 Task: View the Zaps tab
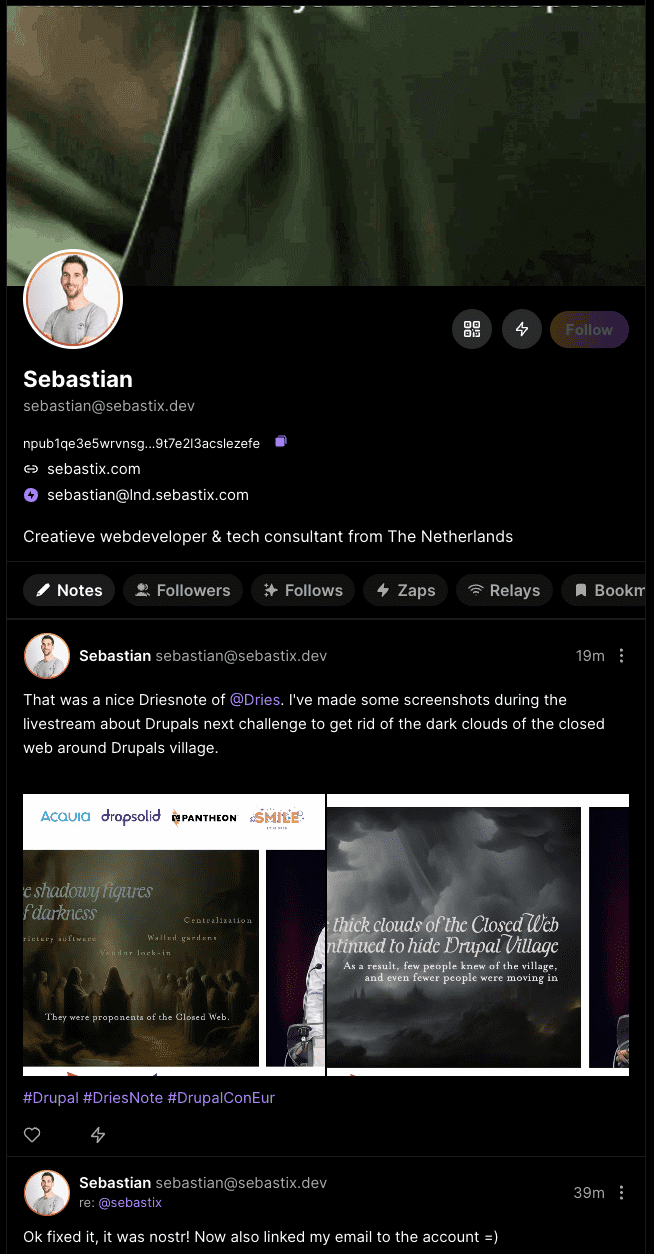pyautogui.click(x=405, y=590)
